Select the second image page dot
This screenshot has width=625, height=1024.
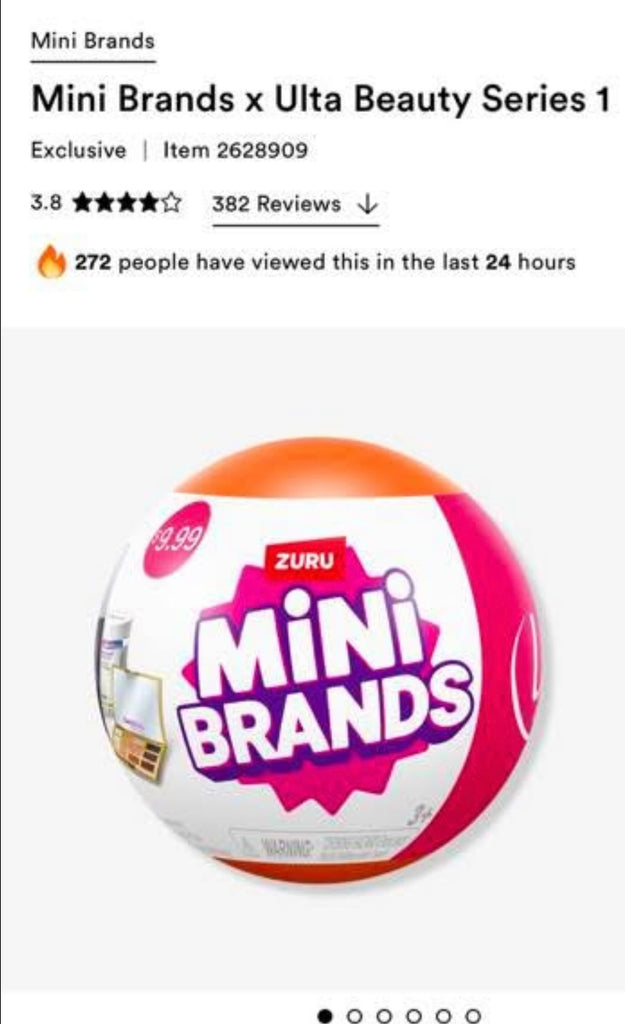point(355,1016)
